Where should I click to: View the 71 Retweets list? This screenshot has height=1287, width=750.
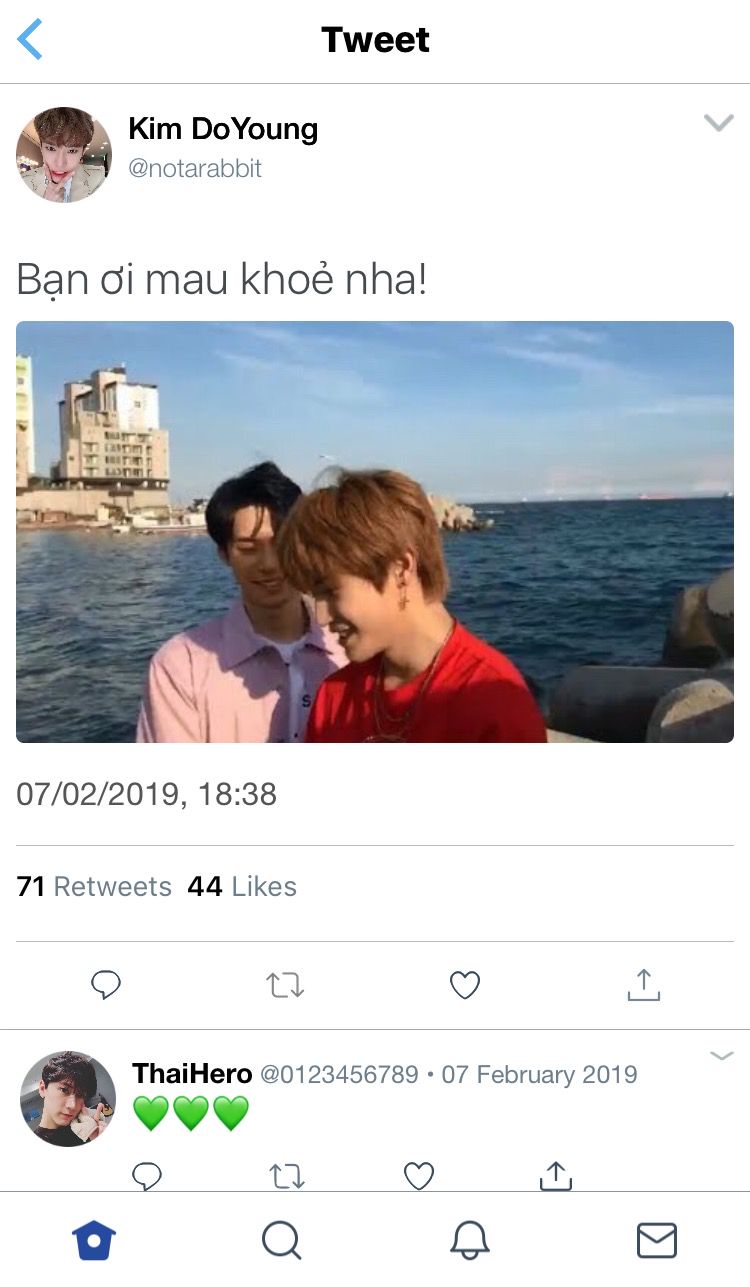94,886
